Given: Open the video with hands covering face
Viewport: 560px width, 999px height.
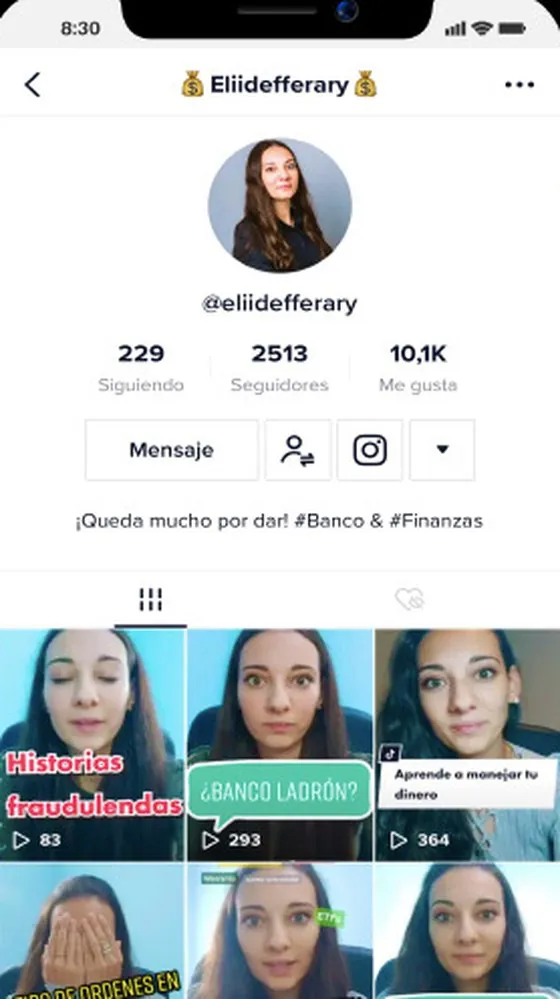Looking at the screenshot, I should (92, 931).
